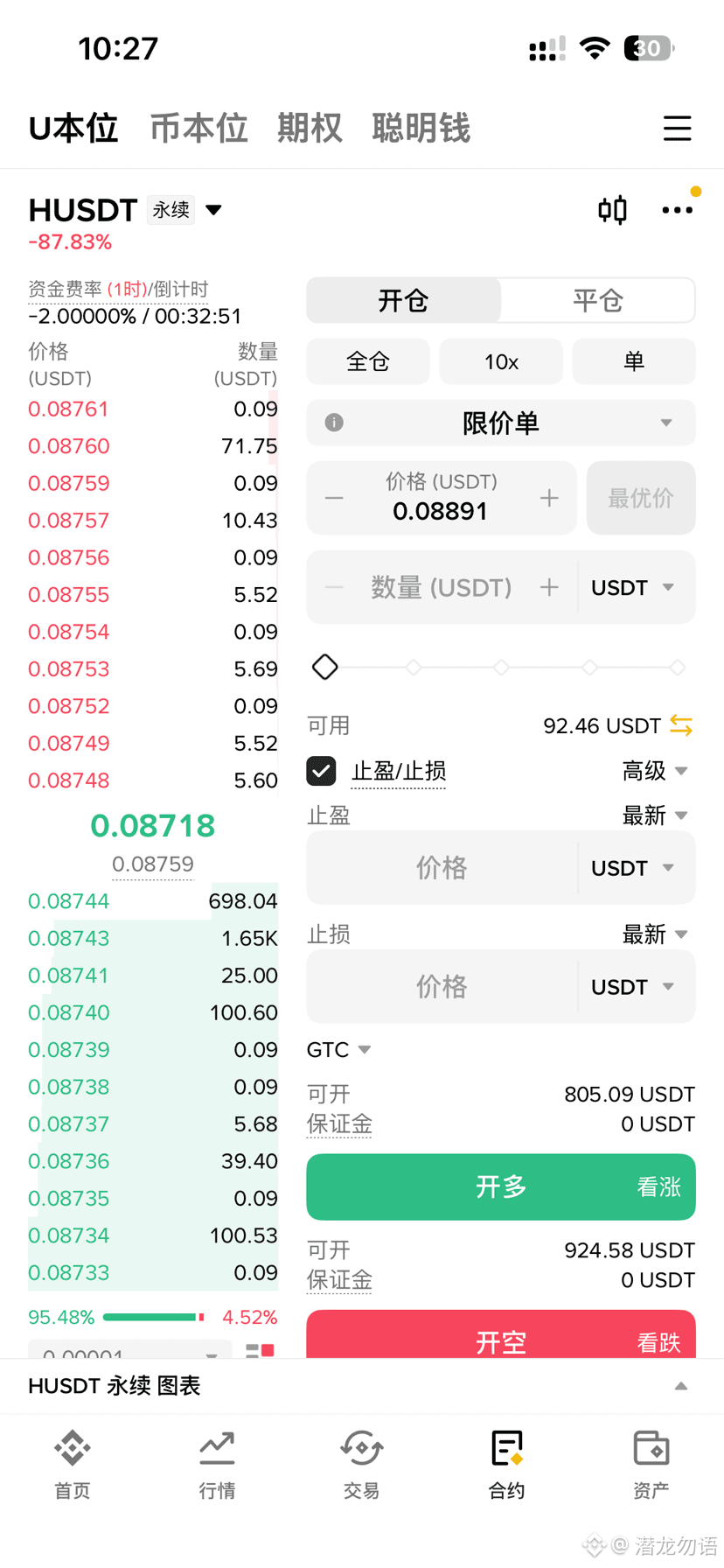724x1568 pixels.
Task: Increase price with the plus stepper
Action: point(549,498)
